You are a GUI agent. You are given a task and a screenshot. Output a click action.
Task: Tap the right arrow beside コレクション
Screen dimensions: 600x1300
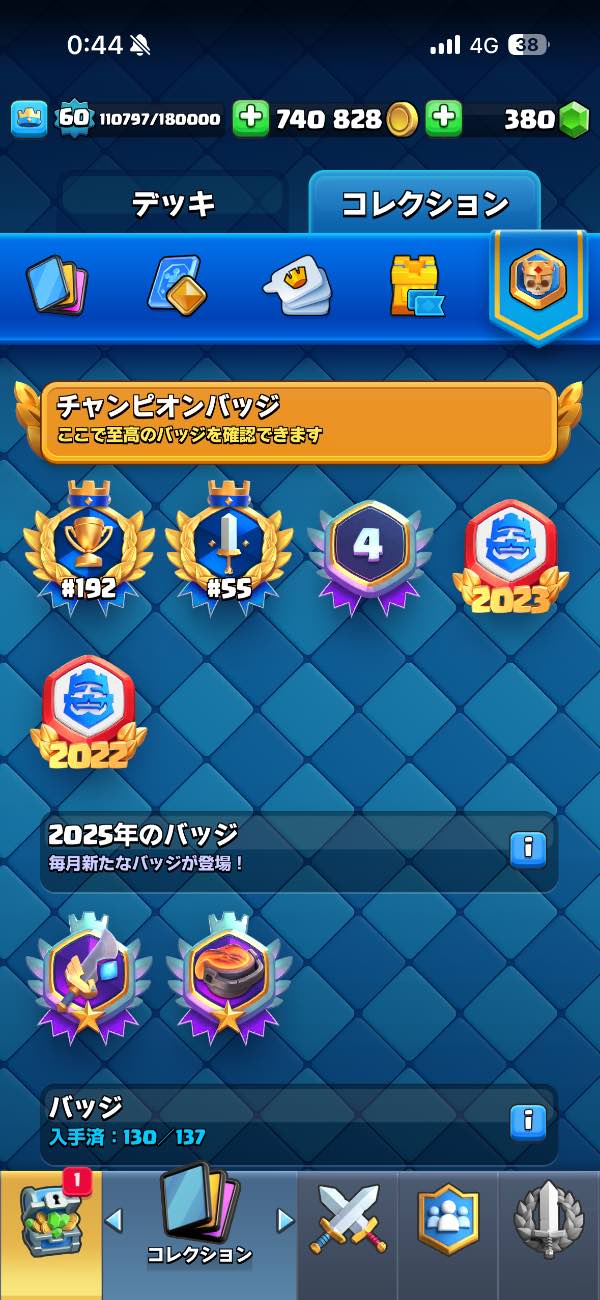(x=286, y=1220)
